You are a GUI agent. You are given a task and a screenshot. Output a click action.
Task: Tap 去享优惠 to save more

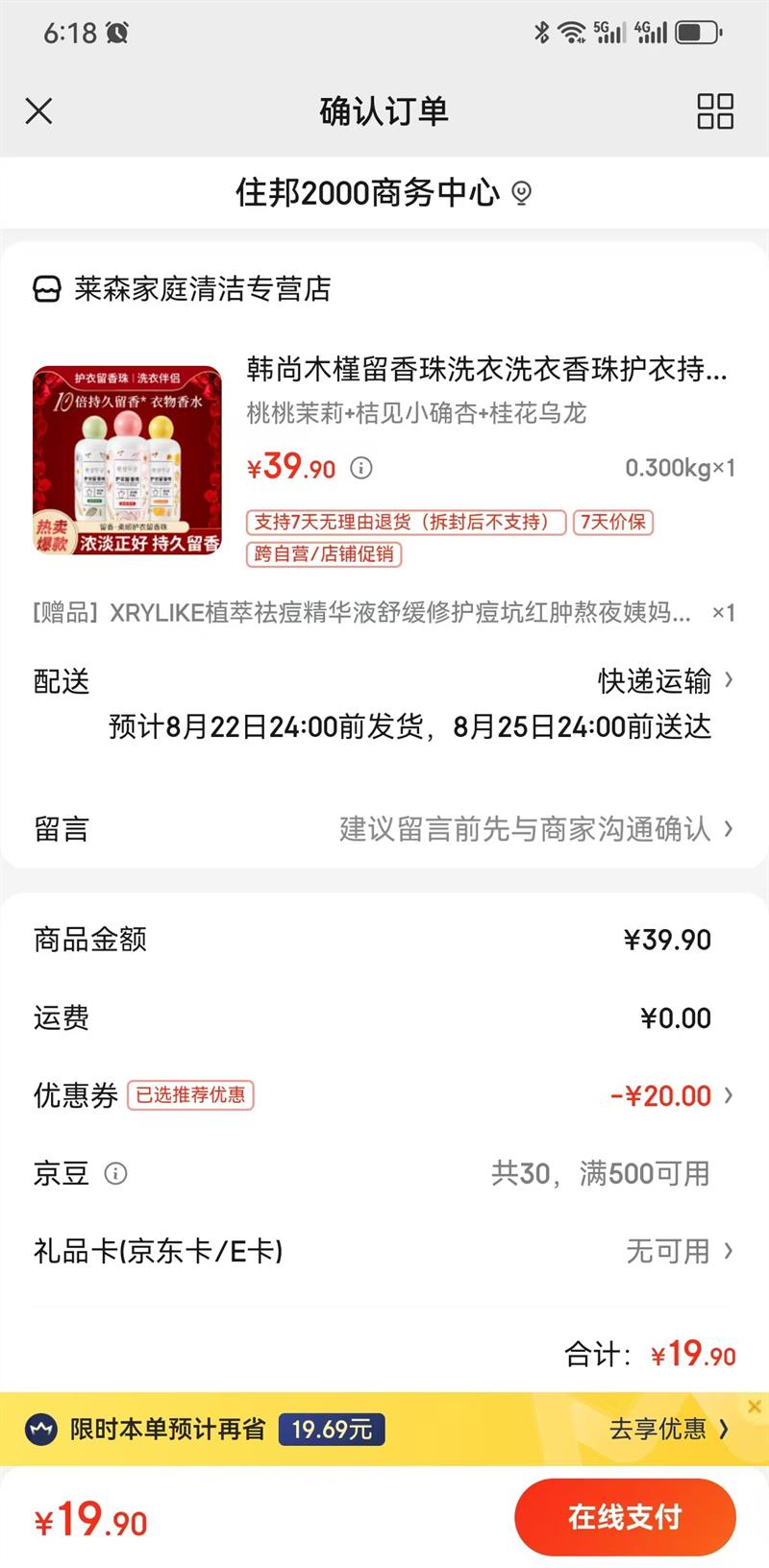668,1430
